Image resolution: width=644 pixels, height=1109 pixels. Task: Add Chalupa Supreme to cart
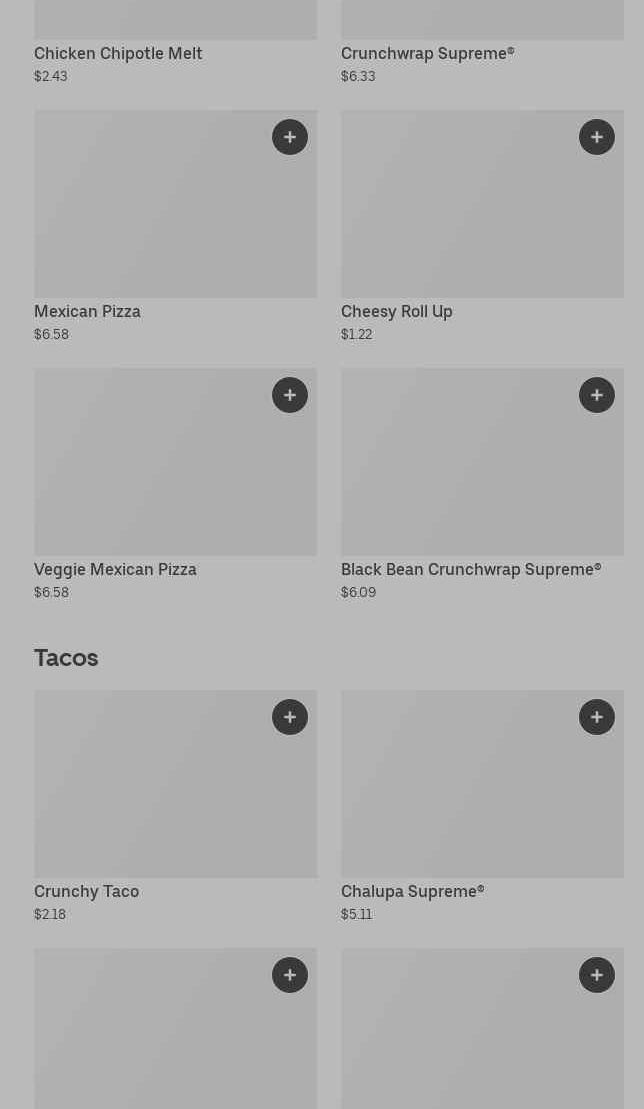click(x=597, y=717)
